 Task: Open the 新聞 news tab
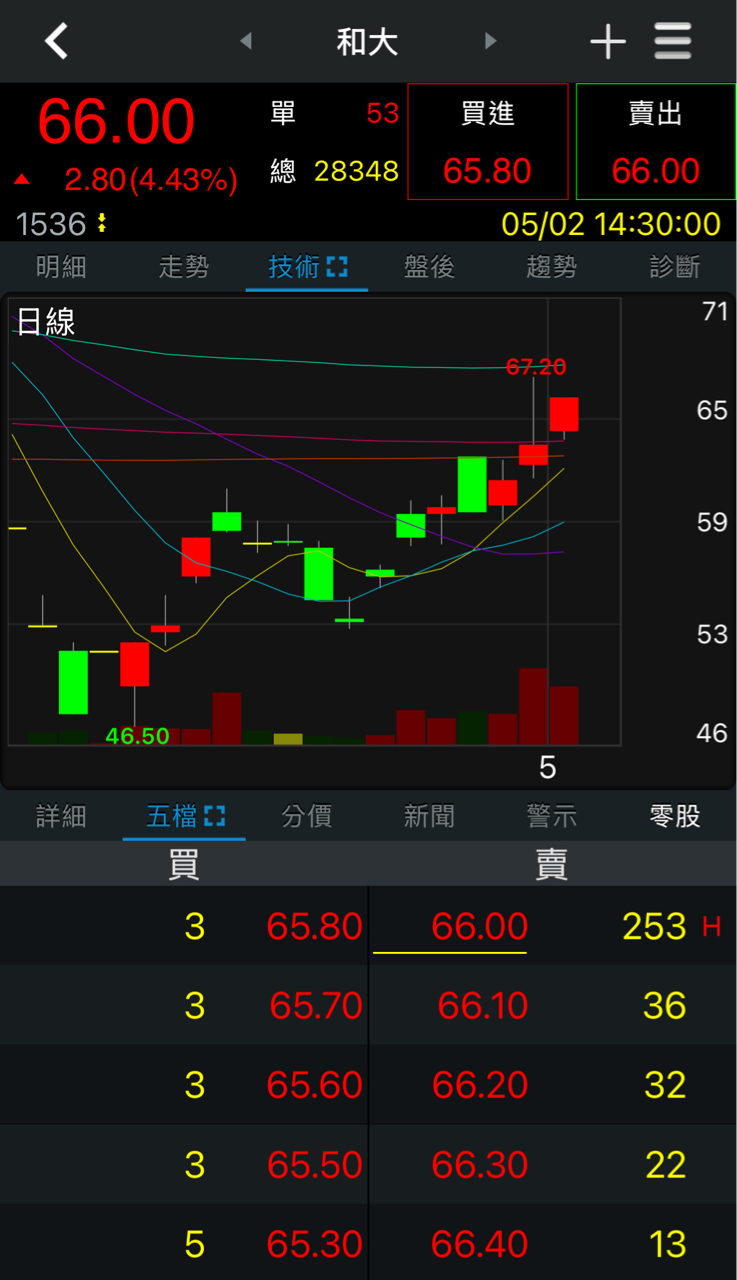(429, 816)
